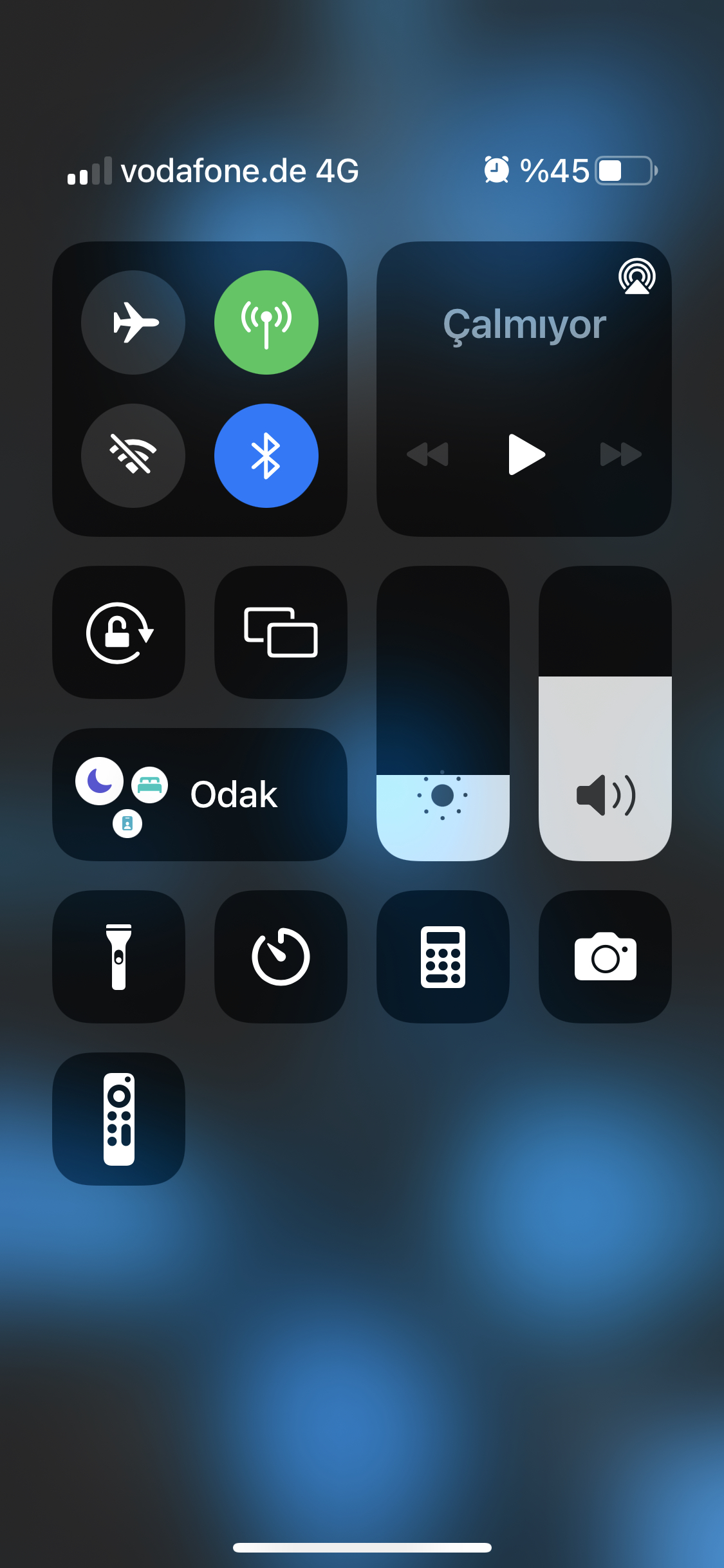Viewport: 724px width, 1568px height.
Task: Enable airplane mode
Action: [x=133, y=322]
